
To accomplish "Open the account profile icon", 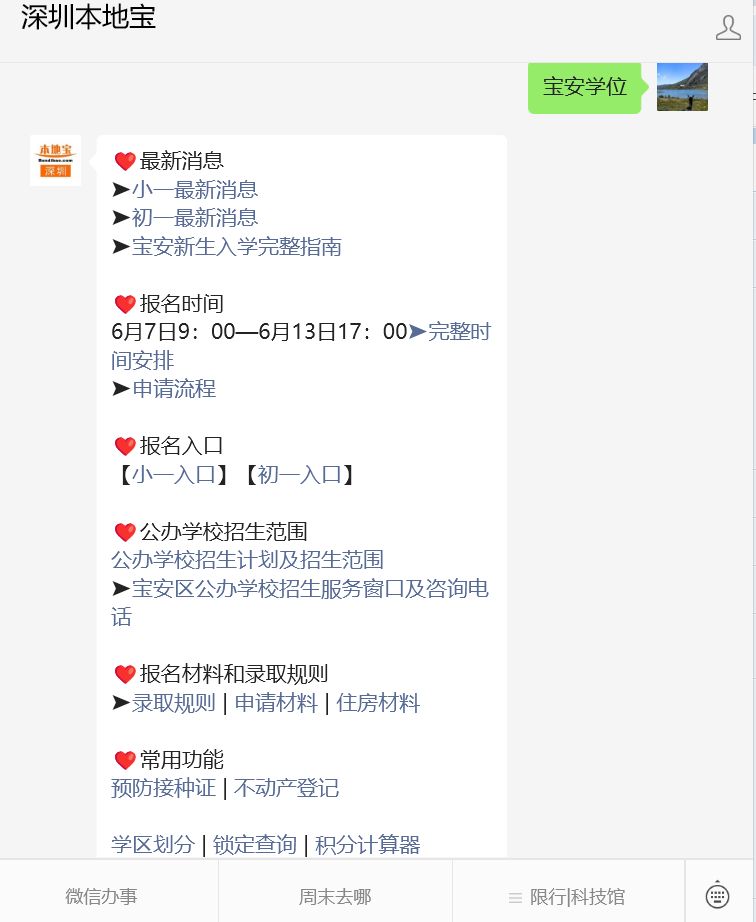I will click(x=728, y=28).
